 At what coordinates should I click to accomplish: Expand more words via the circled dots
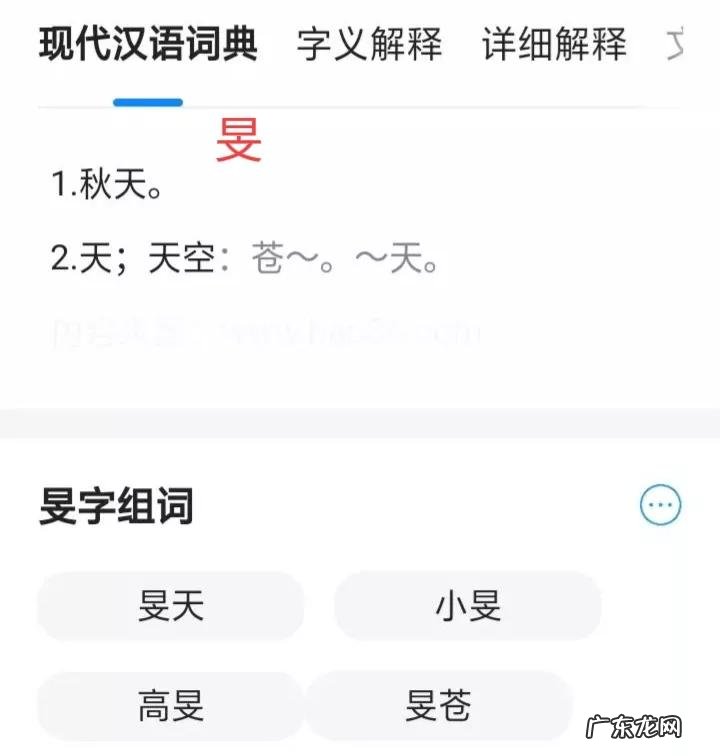[659, 505]
